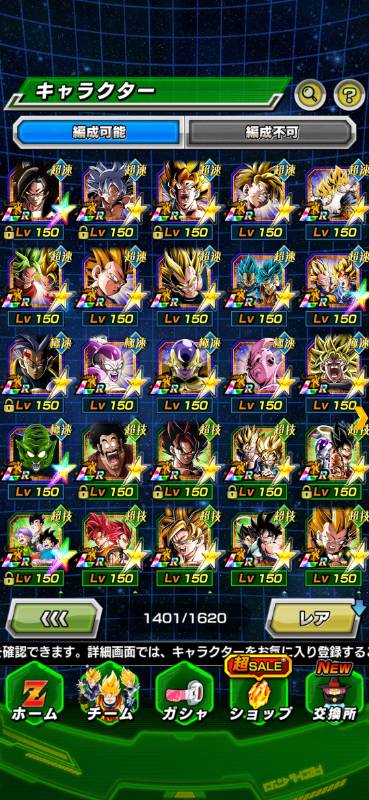The height and width of the screenshot is (800, 369).
Task: Open the レア sort button
Action: [315, 618]
